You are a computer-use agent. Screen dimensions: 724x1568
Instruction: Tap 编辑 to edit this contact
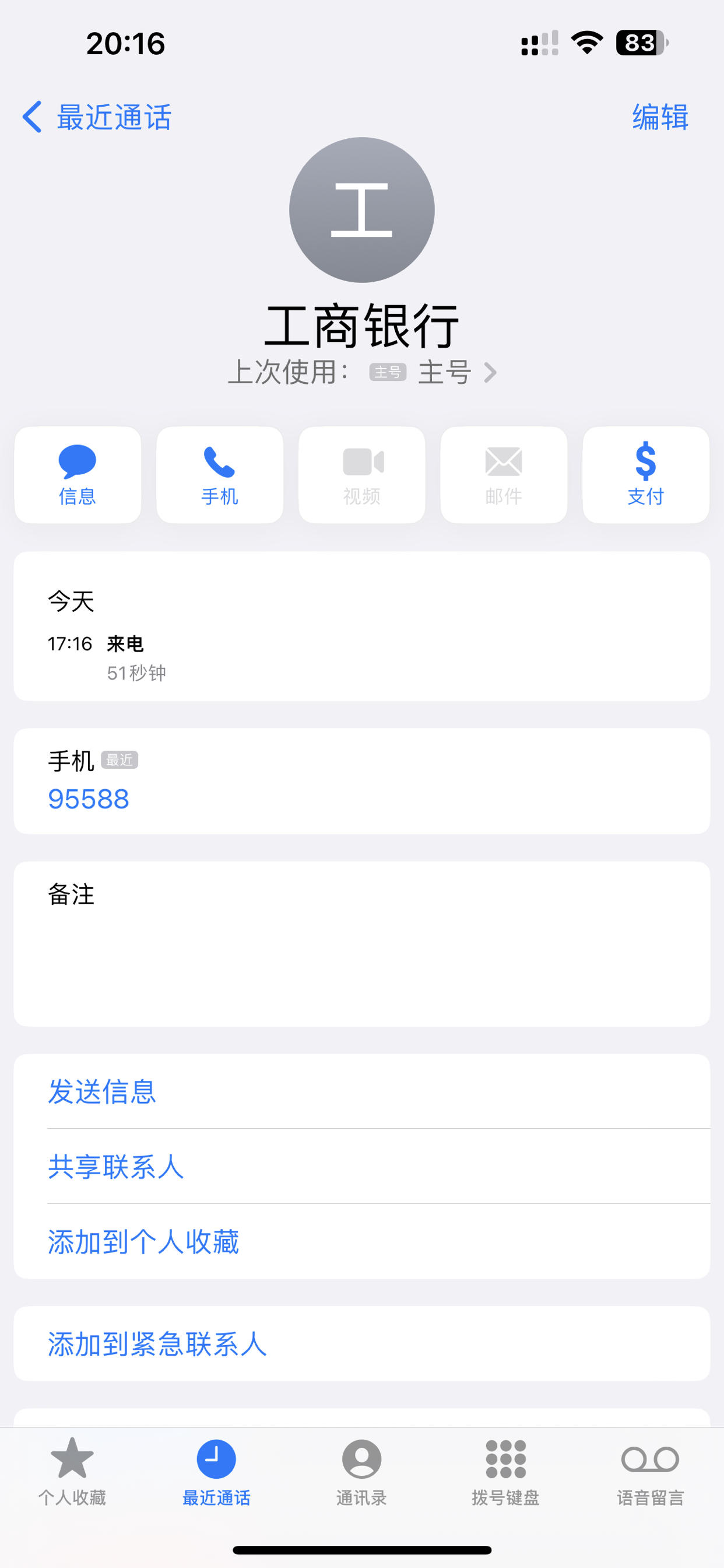click(660, 117)
